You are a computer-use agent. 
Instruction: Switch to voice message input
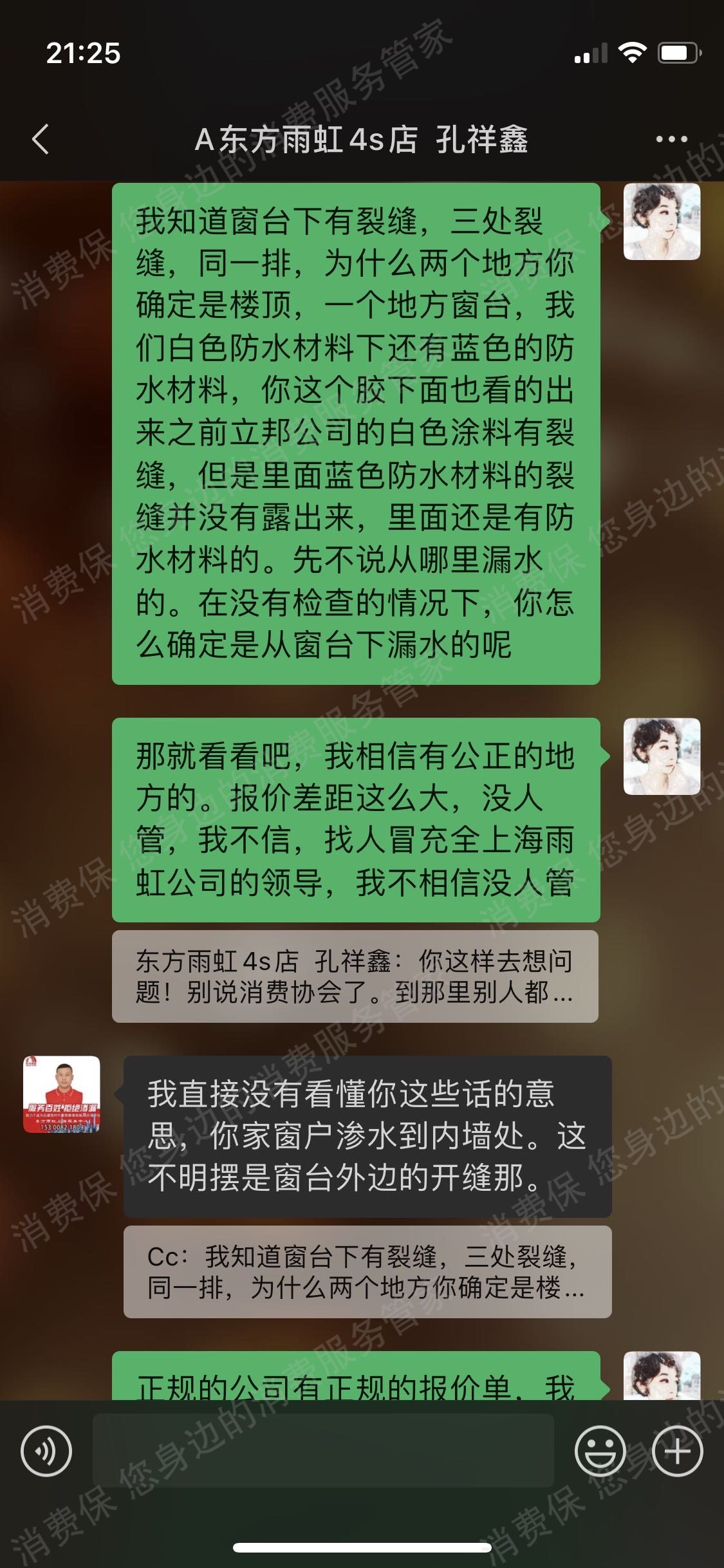[x=46, y=1451]
